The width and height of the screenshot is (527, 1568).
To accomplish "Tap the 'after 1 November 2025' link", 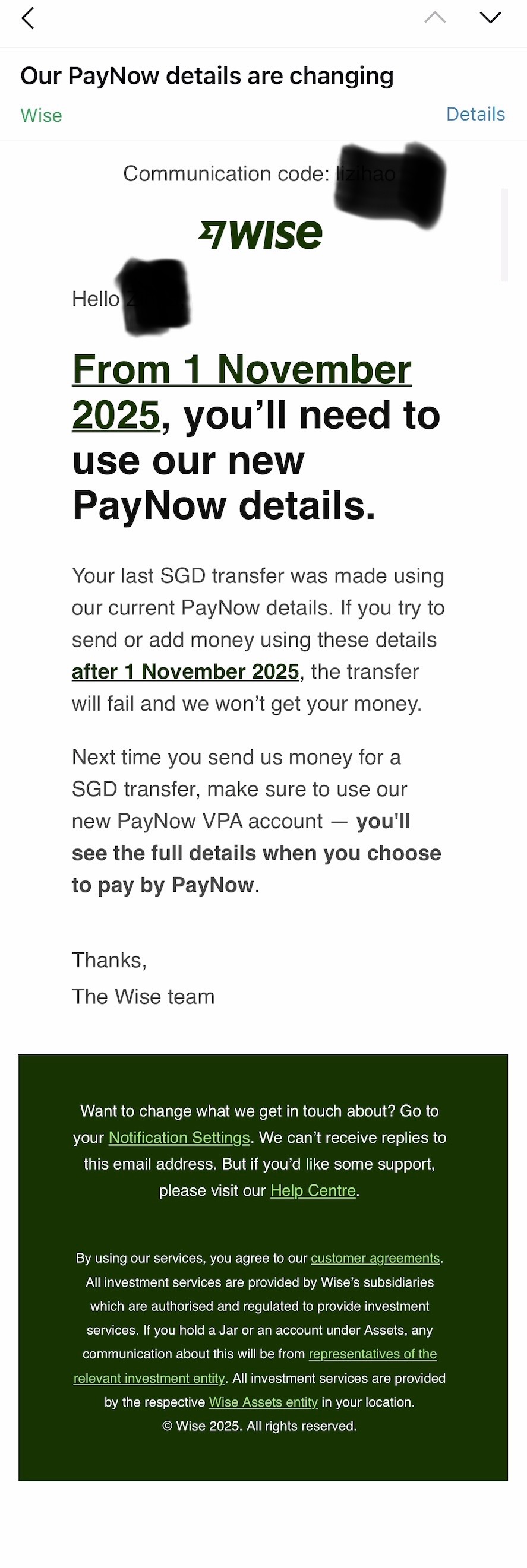I will tap(185, 671).
